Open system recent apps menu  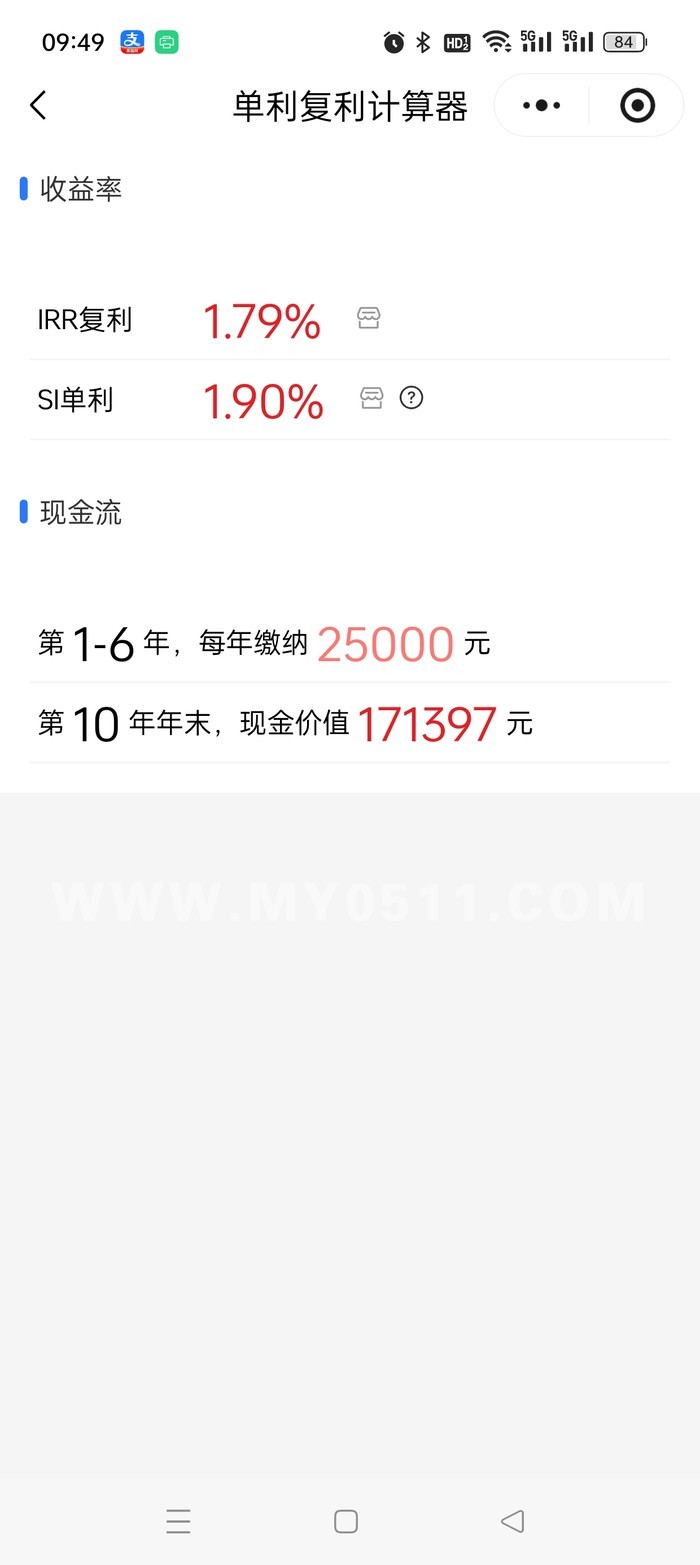(x=178, y=1521)
